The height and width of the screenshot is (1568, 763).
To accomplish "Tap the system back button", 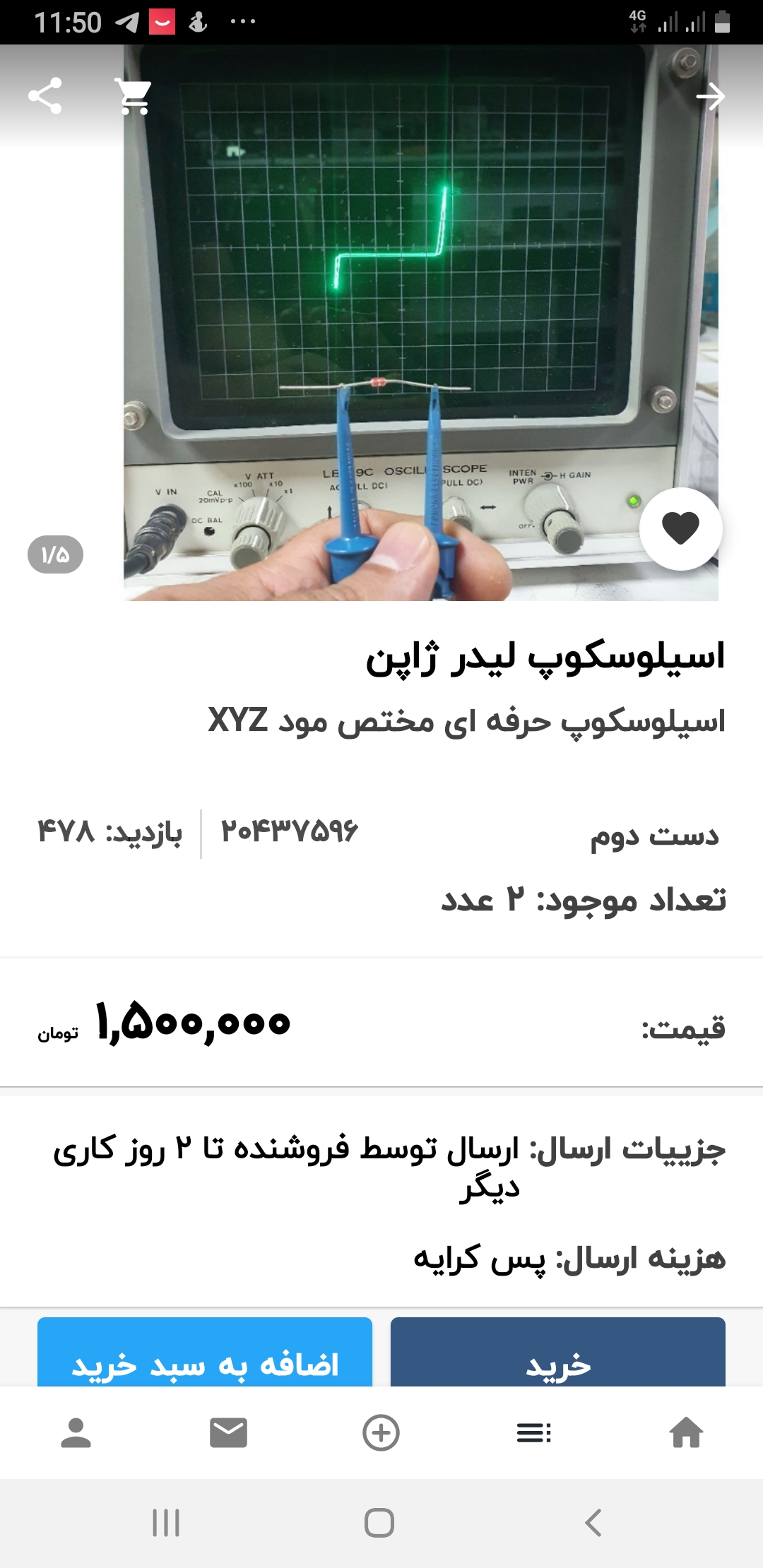I will tap(593, 1523).
